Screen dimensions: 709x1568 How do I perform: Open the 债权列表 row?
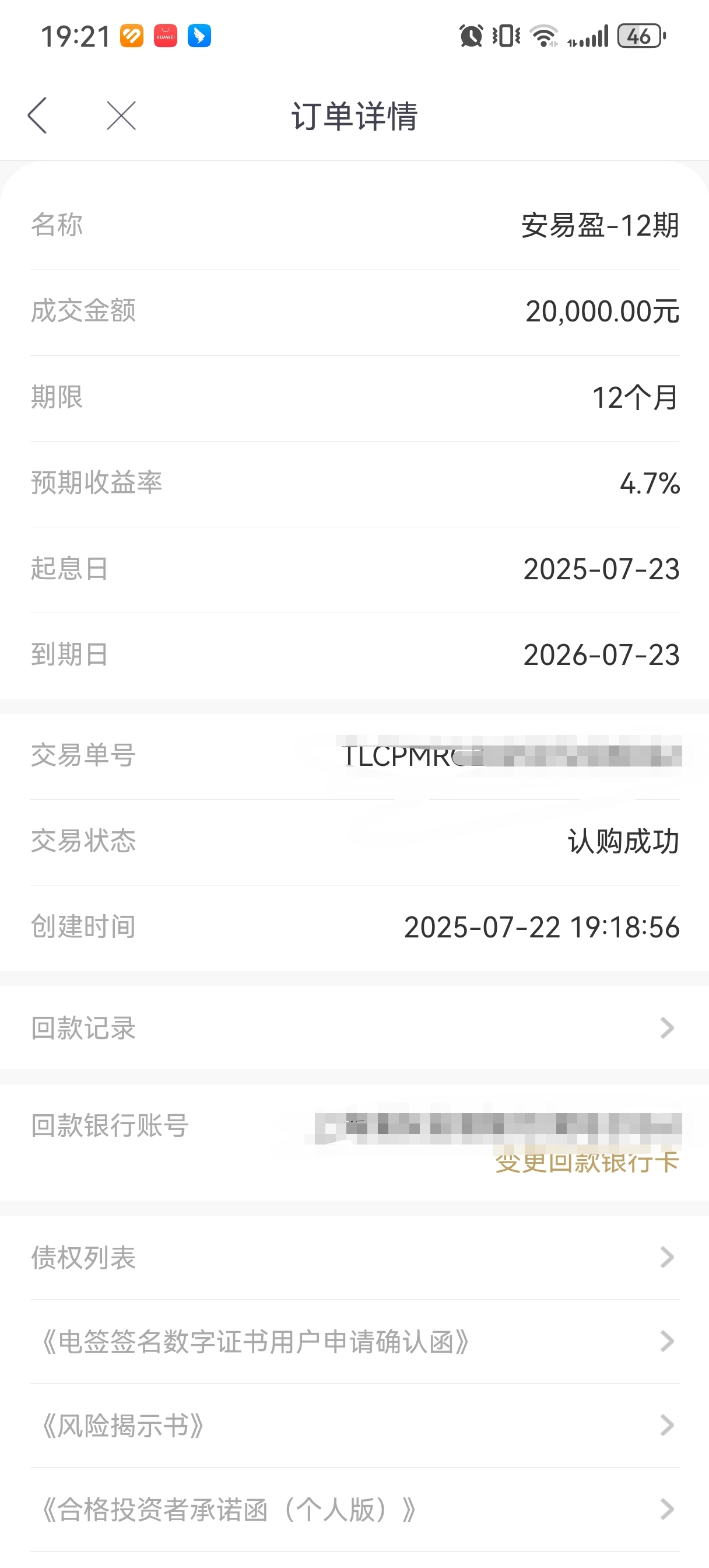(x=354, y=1258)
